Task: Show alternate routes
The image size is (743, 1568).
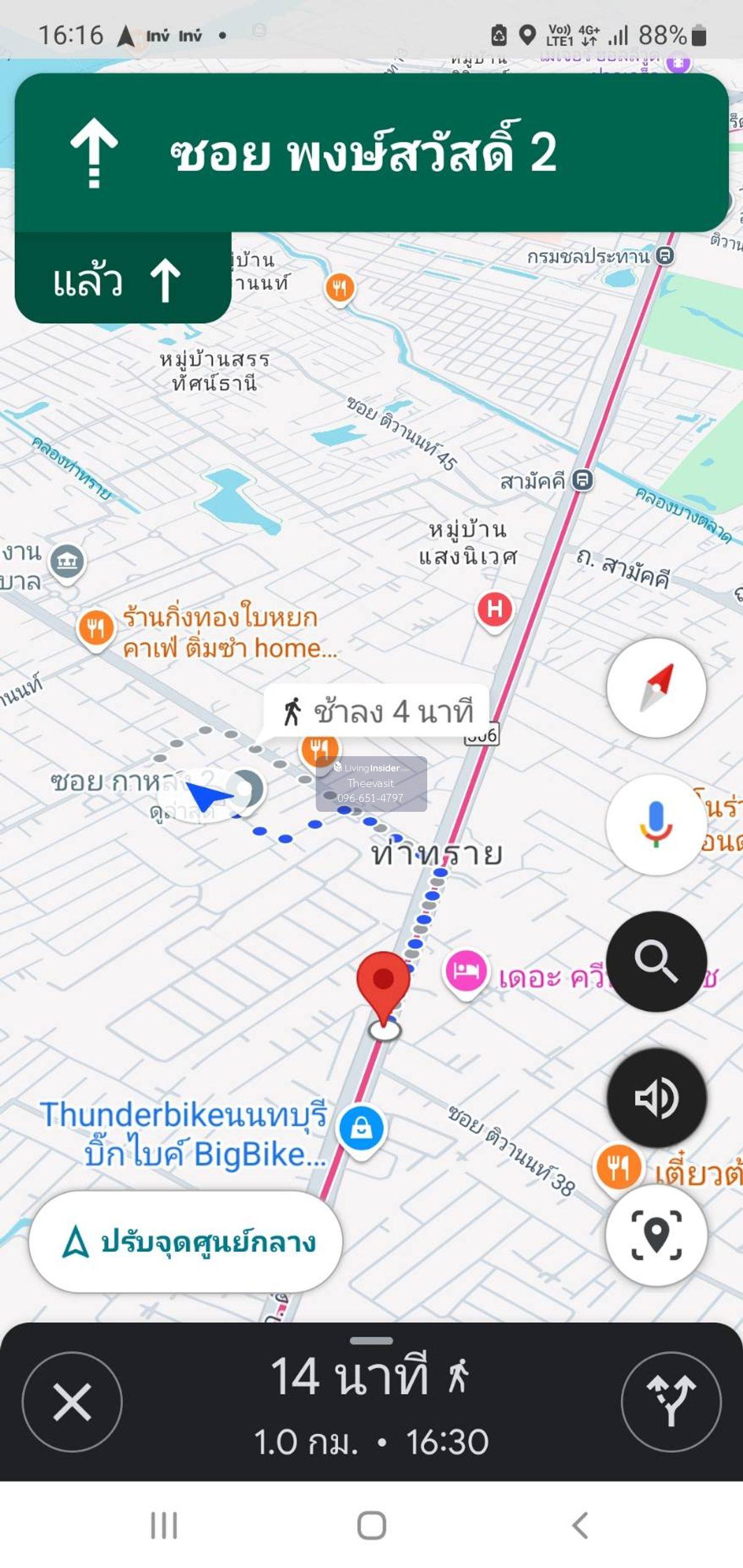Action: point(671,1402)
